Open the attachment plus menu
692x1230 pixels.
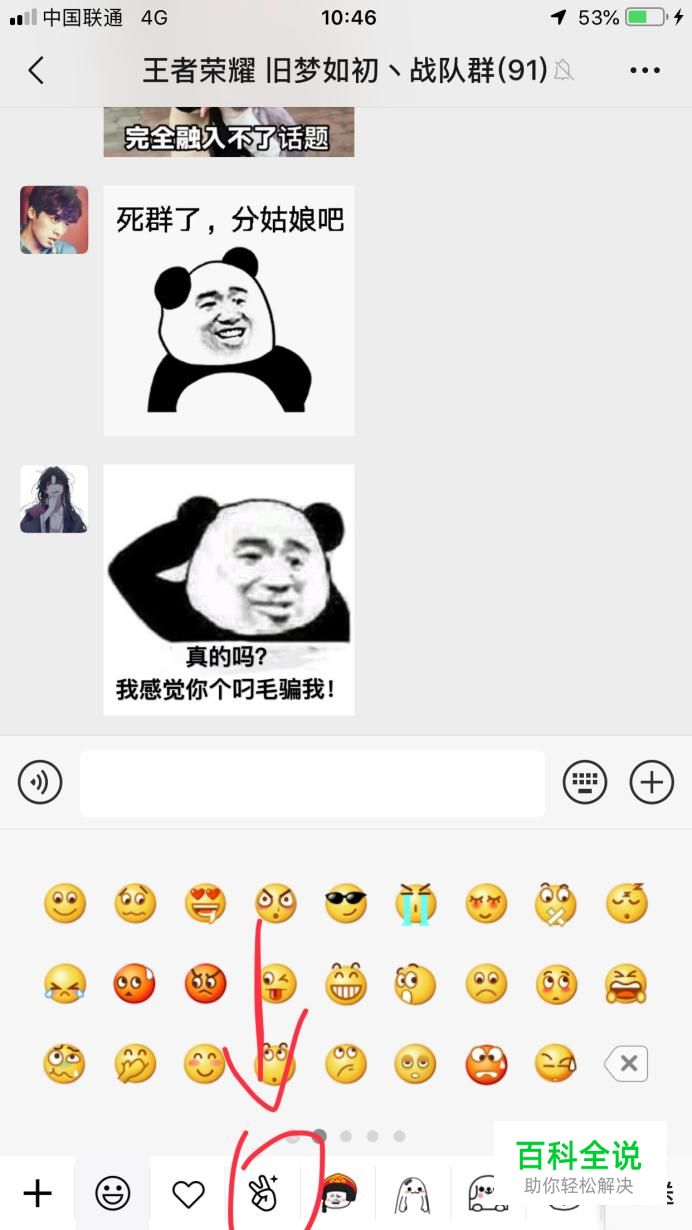tap(651, 782)
